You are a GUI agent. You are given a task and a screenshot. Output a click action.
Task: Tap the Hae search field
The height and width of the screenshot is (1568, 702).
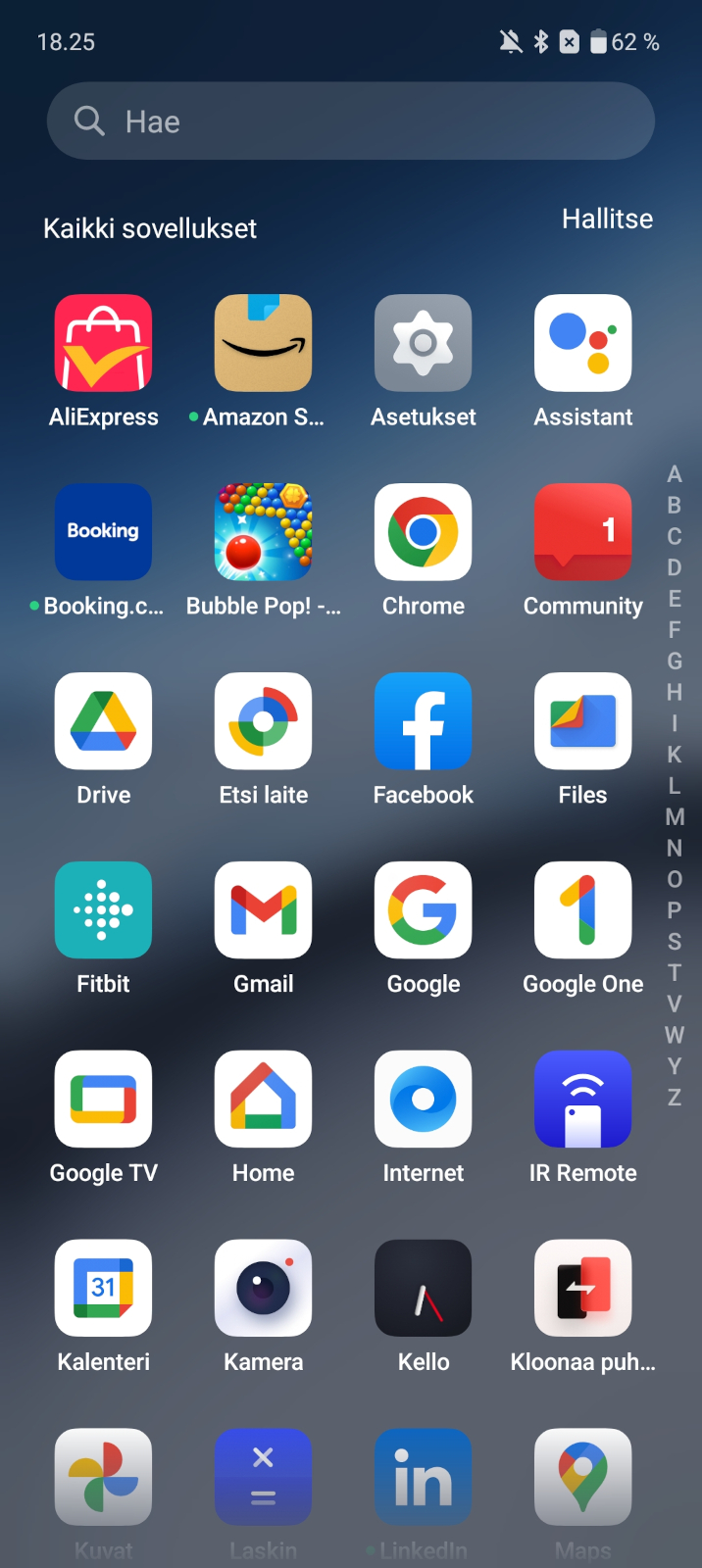pos(351,122)
